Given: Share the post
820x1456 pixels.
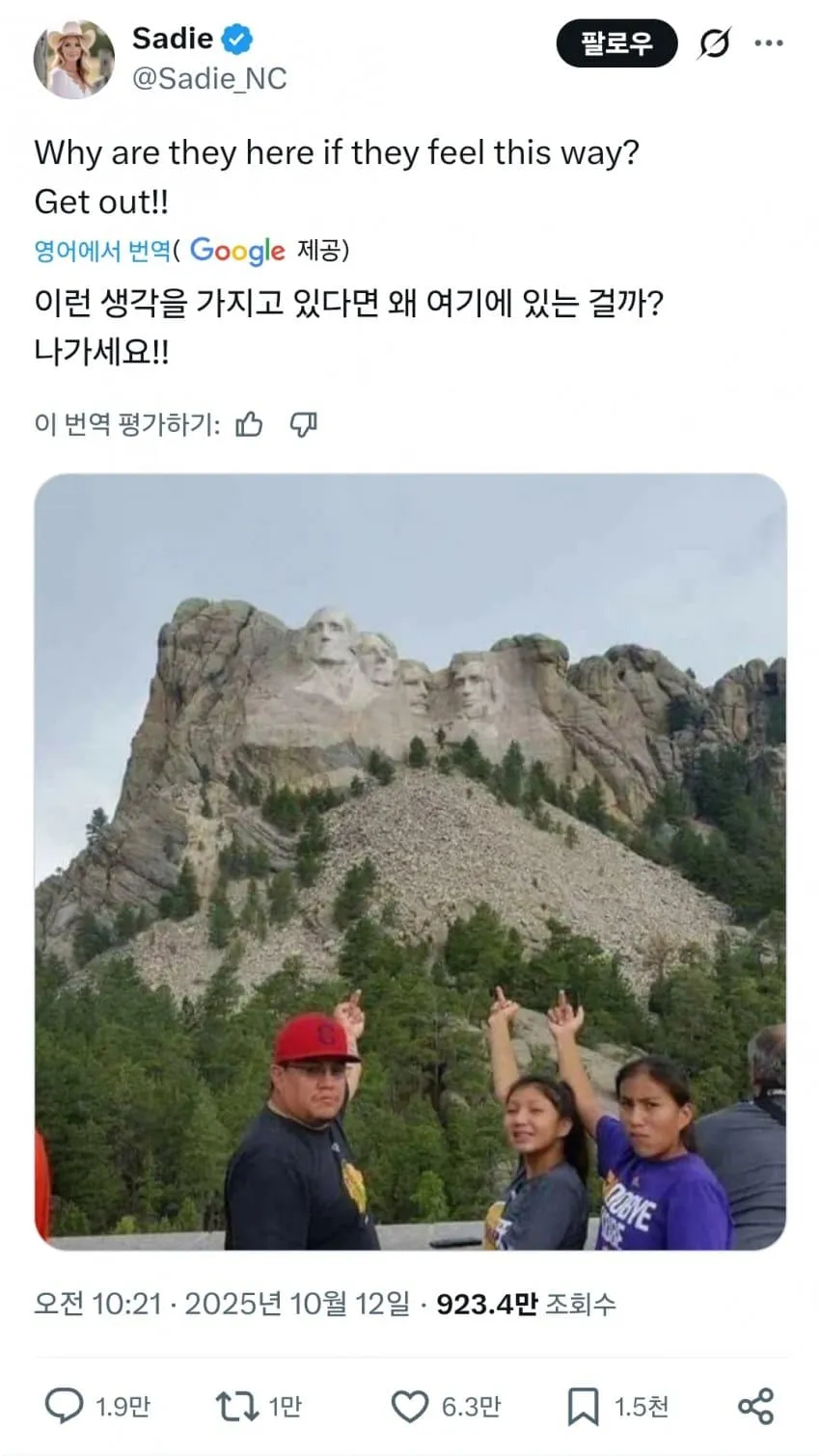Looking at the screenshot, I should click(755, 1406).
